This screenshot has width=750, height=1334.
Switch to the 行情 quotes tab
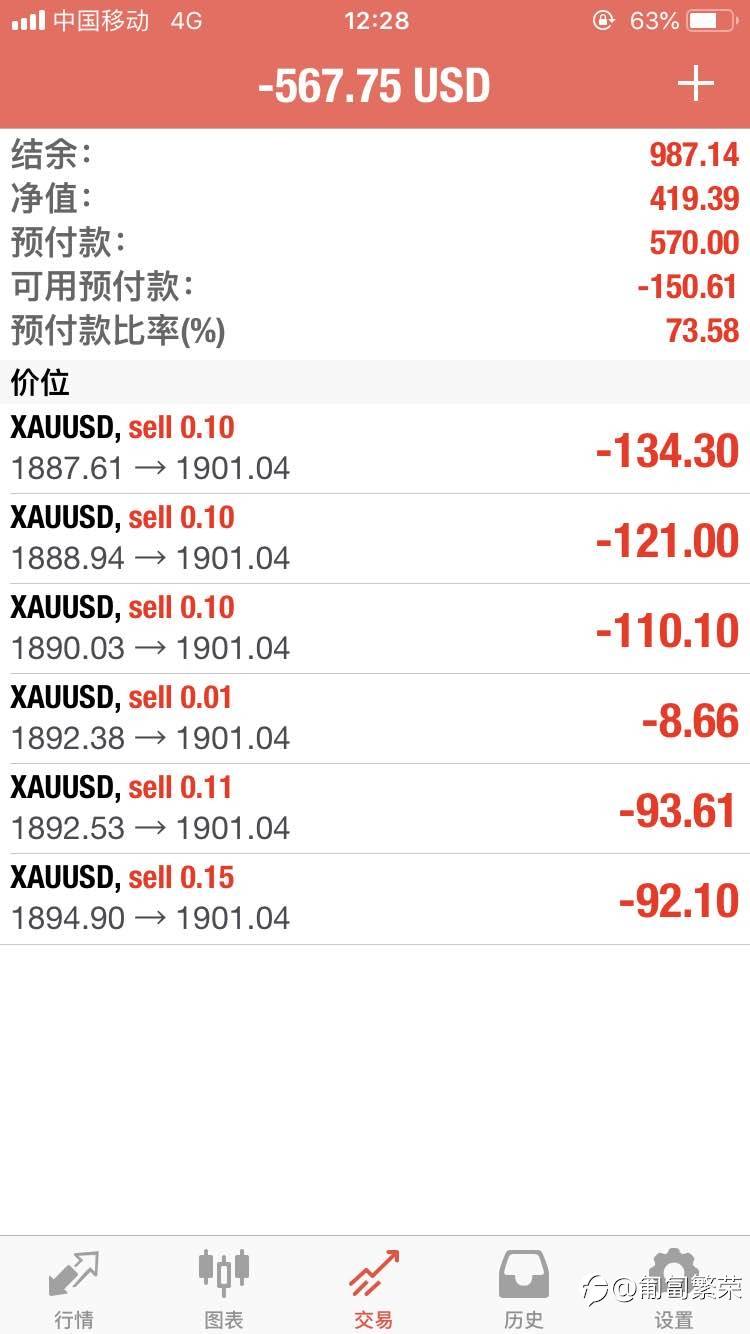coord(74,1287)
